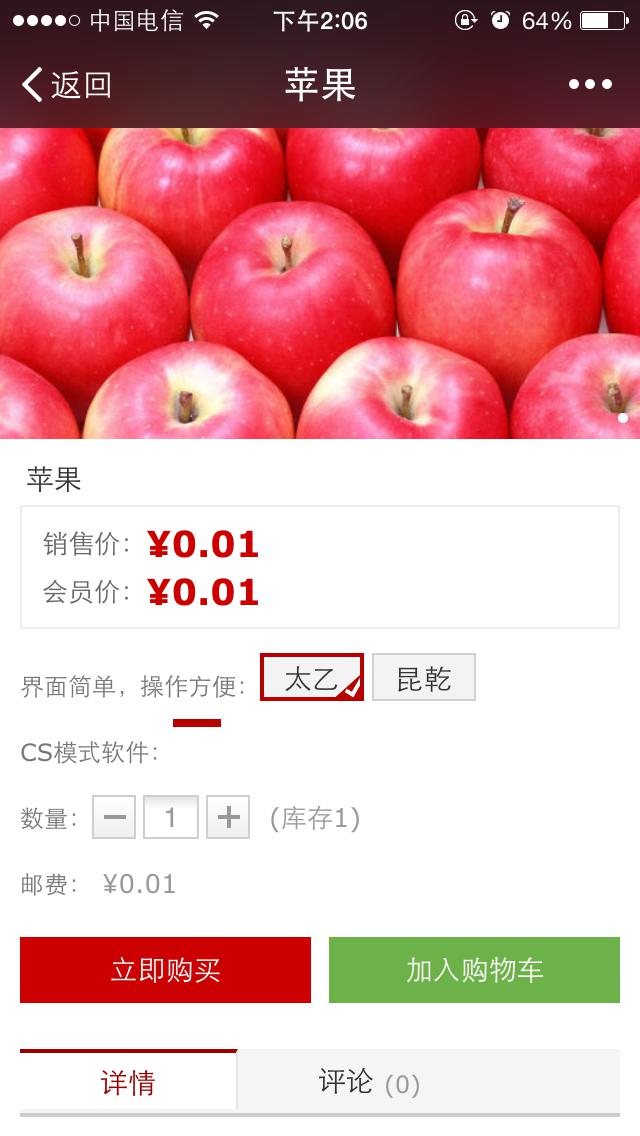Choose the 昆乾 option
640x1136 pixels.
point(424,678)
